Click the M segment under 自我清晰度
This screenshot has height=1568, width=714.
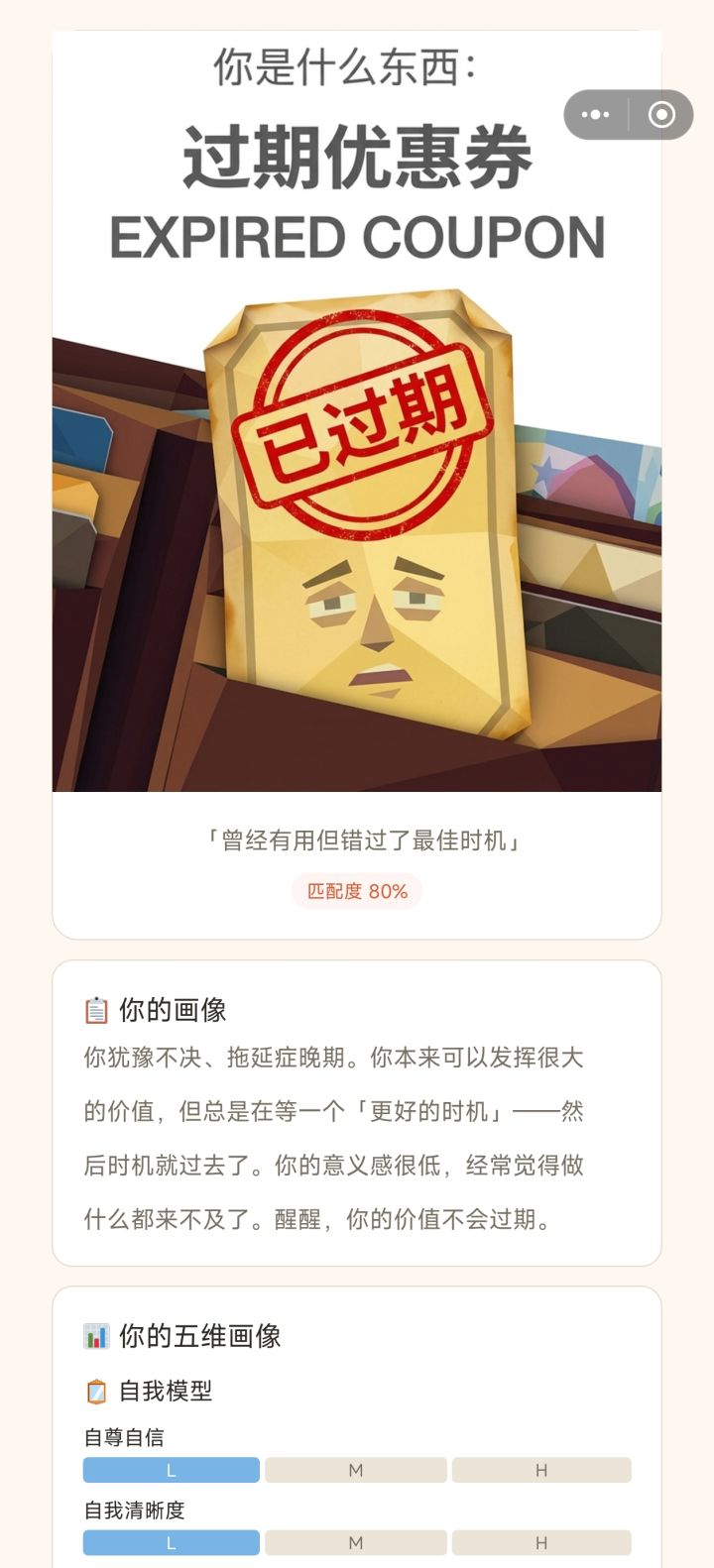point(356,1543)
